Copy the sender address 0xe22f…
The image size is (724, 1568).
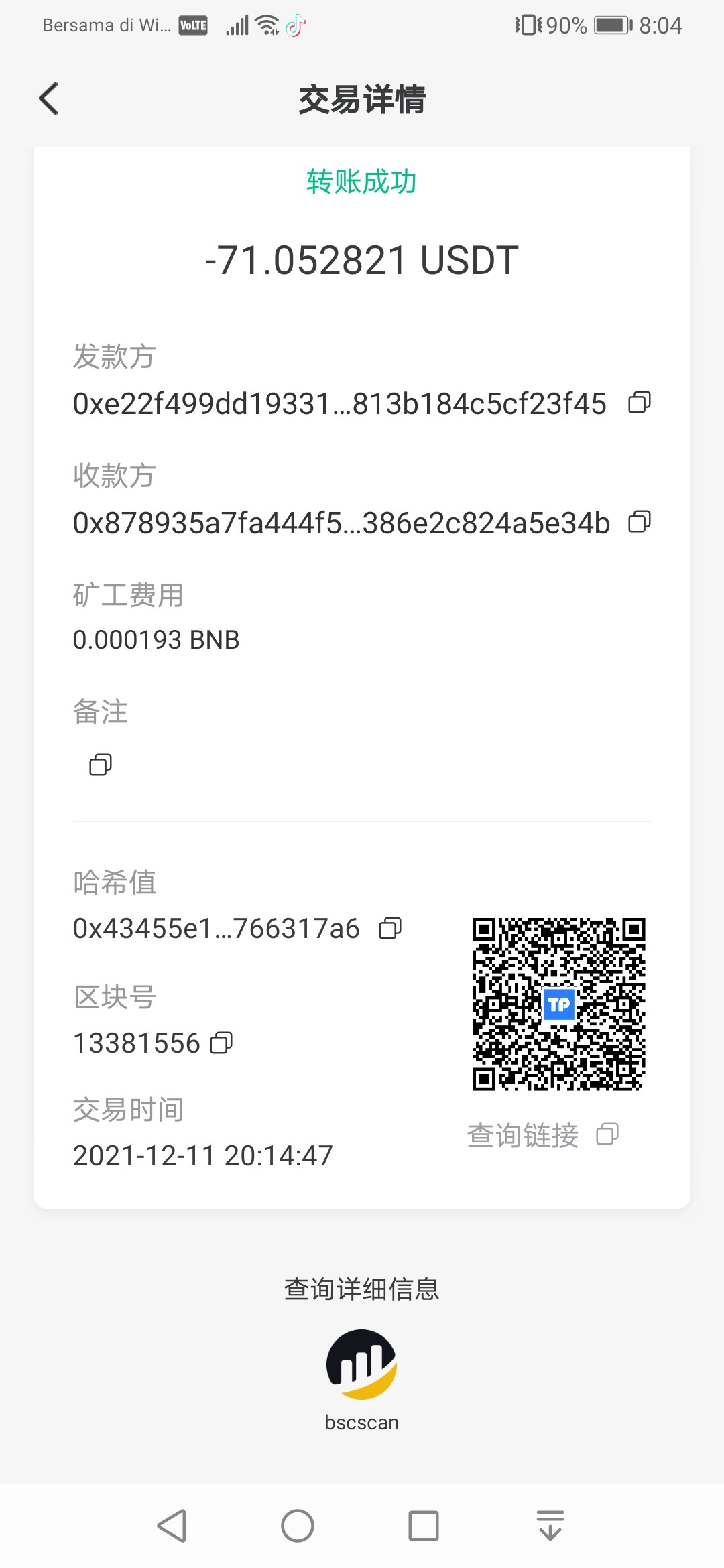[x=639, y=403]
